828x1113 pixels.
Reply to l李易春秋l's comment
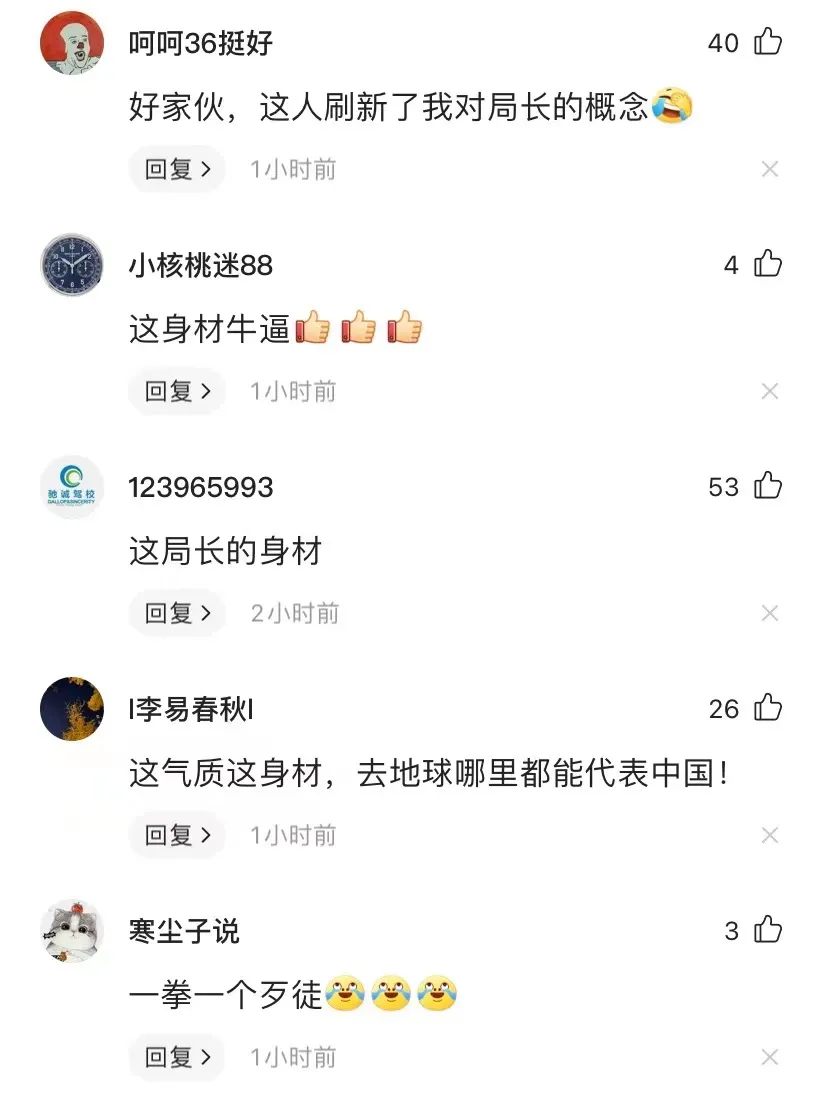pyautogui.click(x=178, y=835)
